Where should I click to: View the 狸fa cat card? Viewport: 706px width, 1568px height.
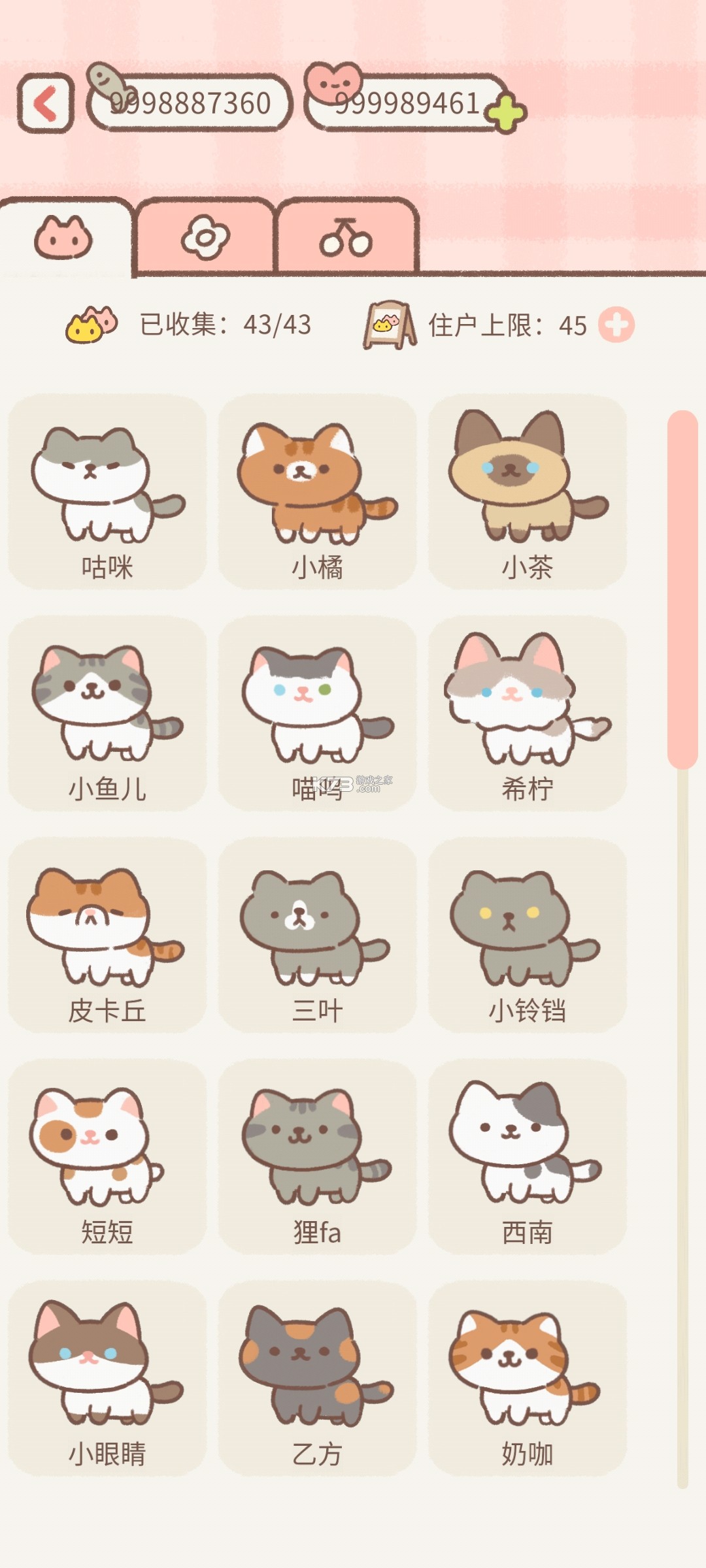[317, 1156]
